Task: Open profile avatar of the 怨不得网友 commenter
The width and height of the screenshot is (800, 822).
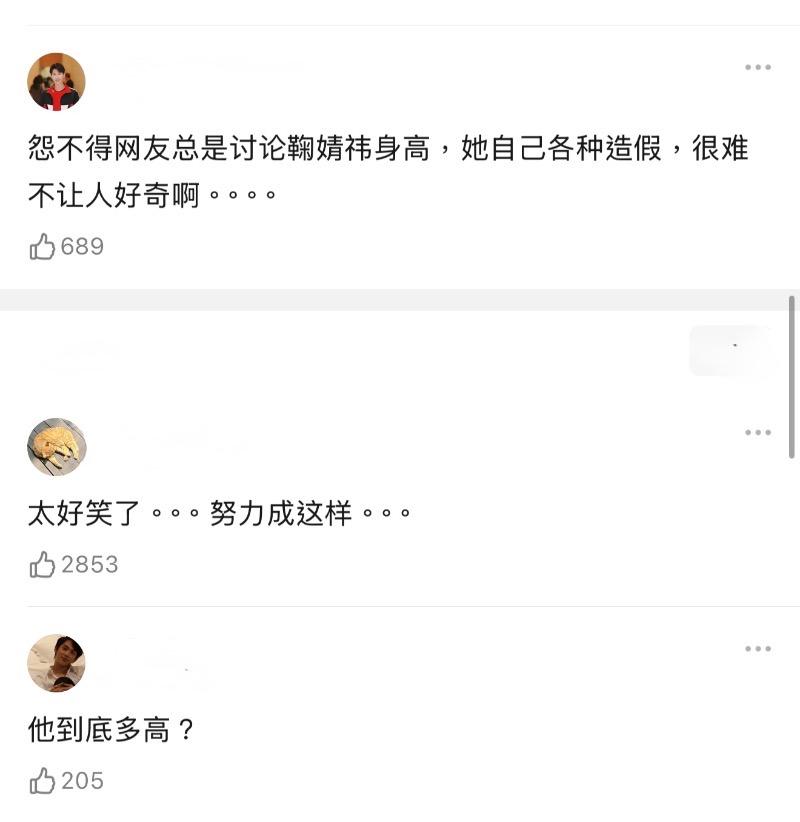Action: [56, 82]
